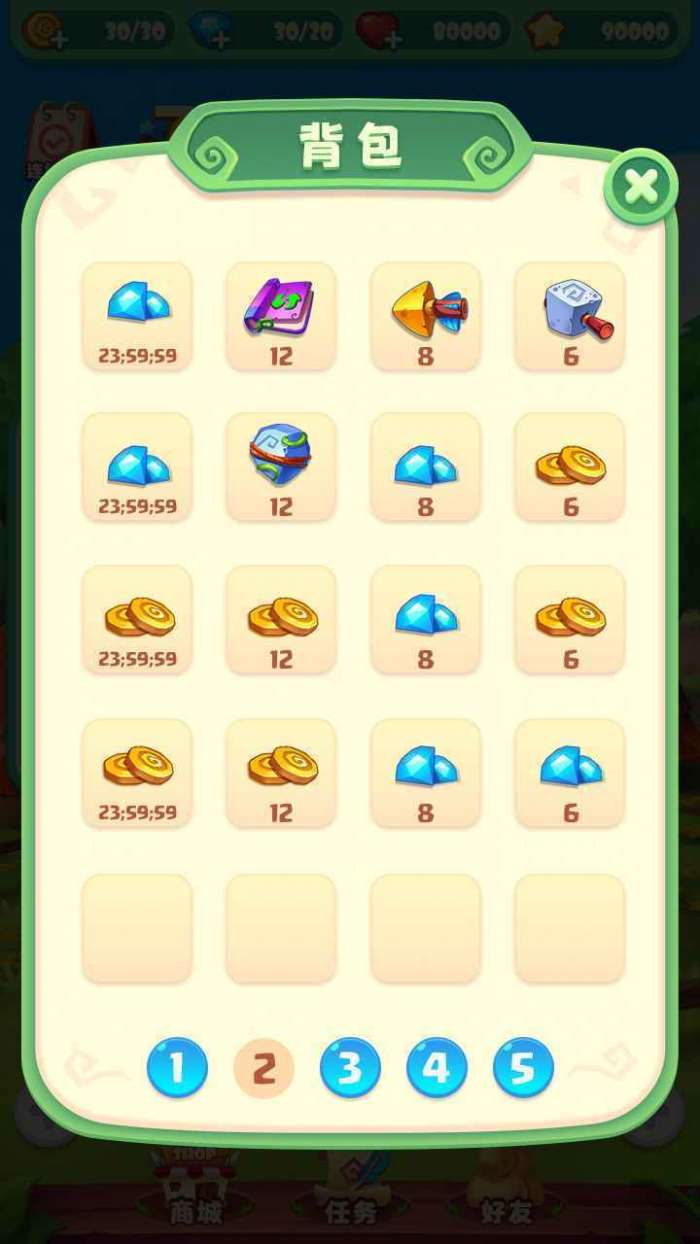Viewport: 700px width, 1244px height.
Task: Select the blue wrapped egg item
Action: tap(281, 467)
